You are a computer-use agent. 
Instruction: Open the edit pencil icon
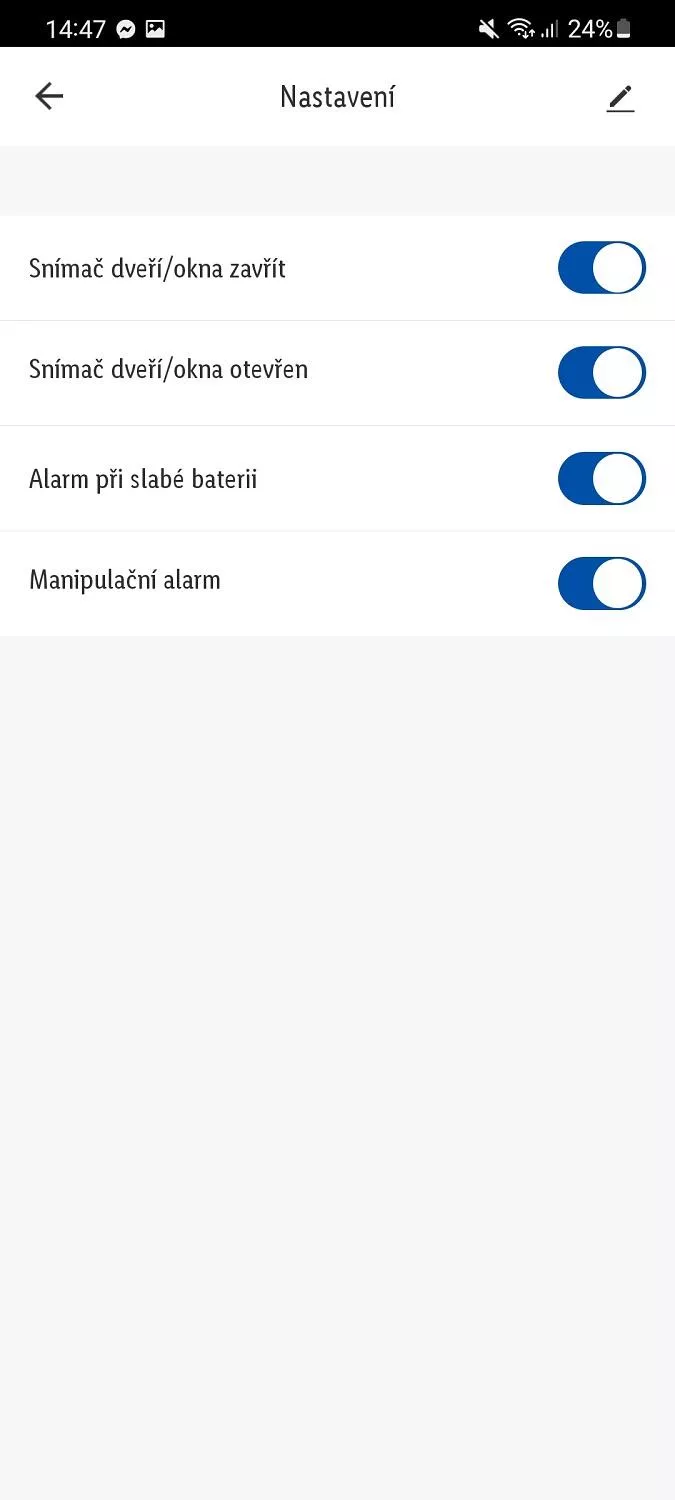click(x=621, y=98)
